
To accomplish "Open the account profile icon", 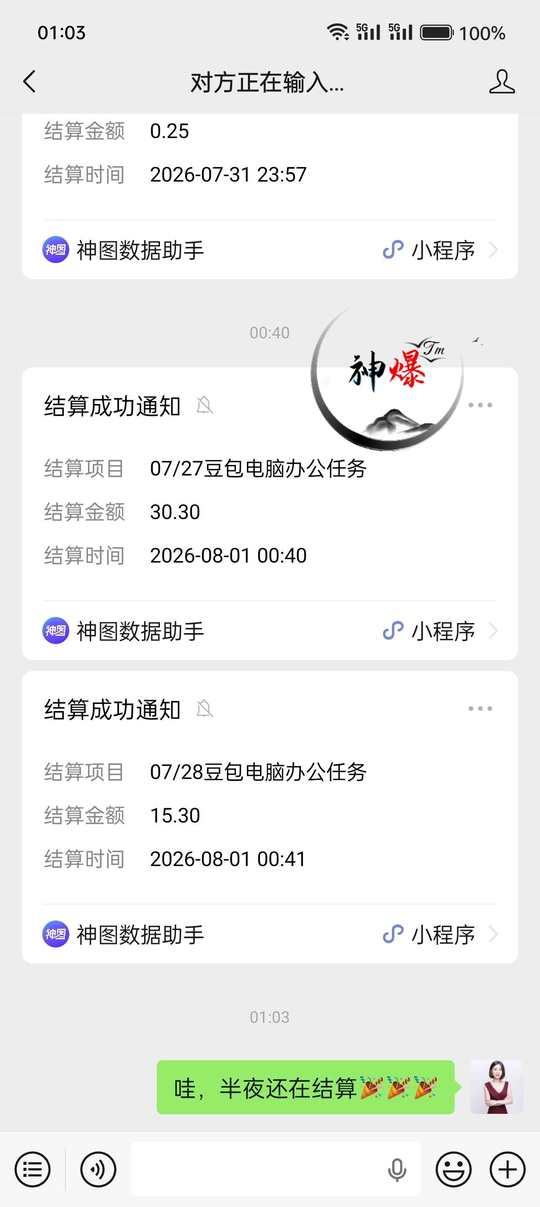I will (x=502, y=82).
